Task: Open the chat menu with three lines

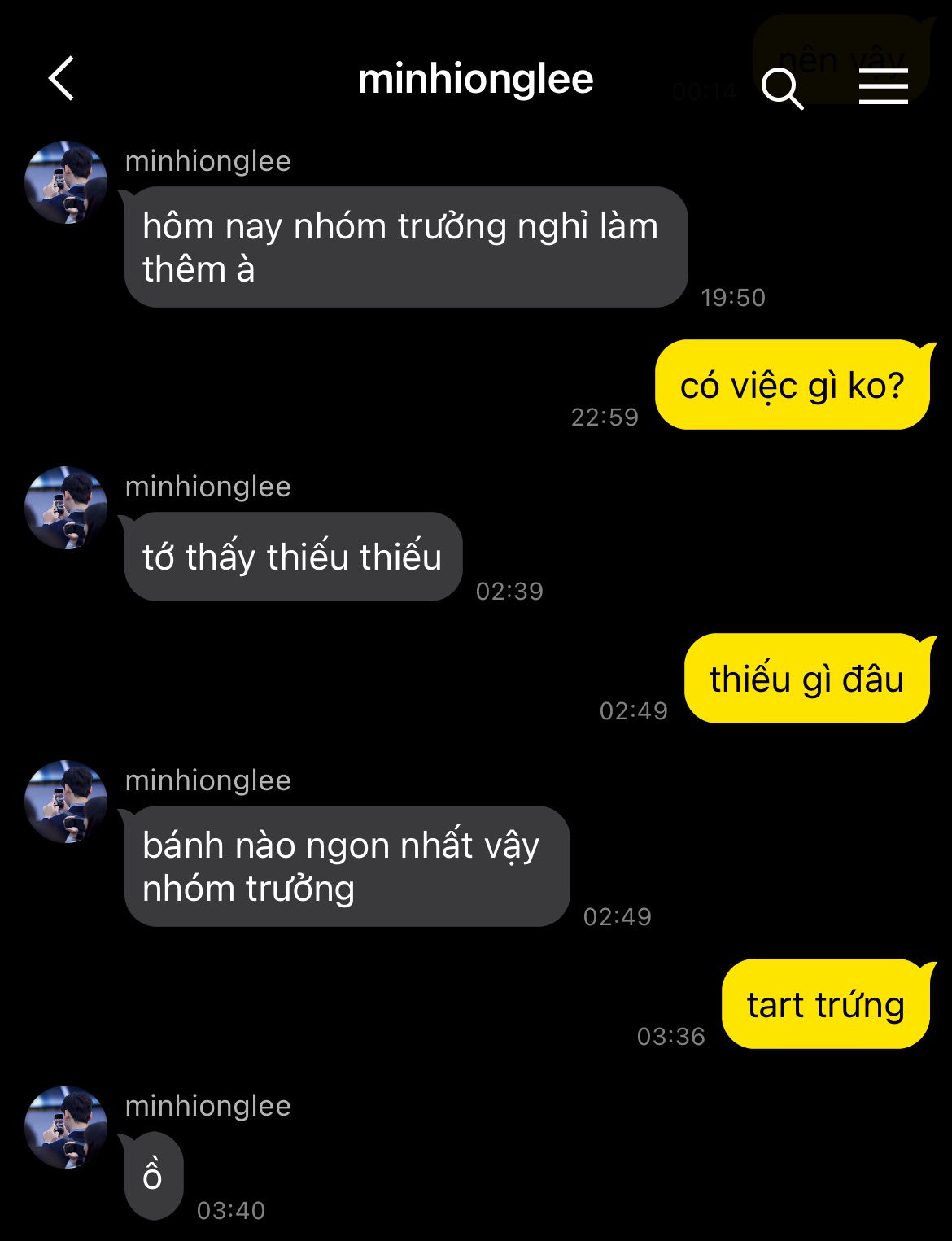Action: tap(883, 85)
